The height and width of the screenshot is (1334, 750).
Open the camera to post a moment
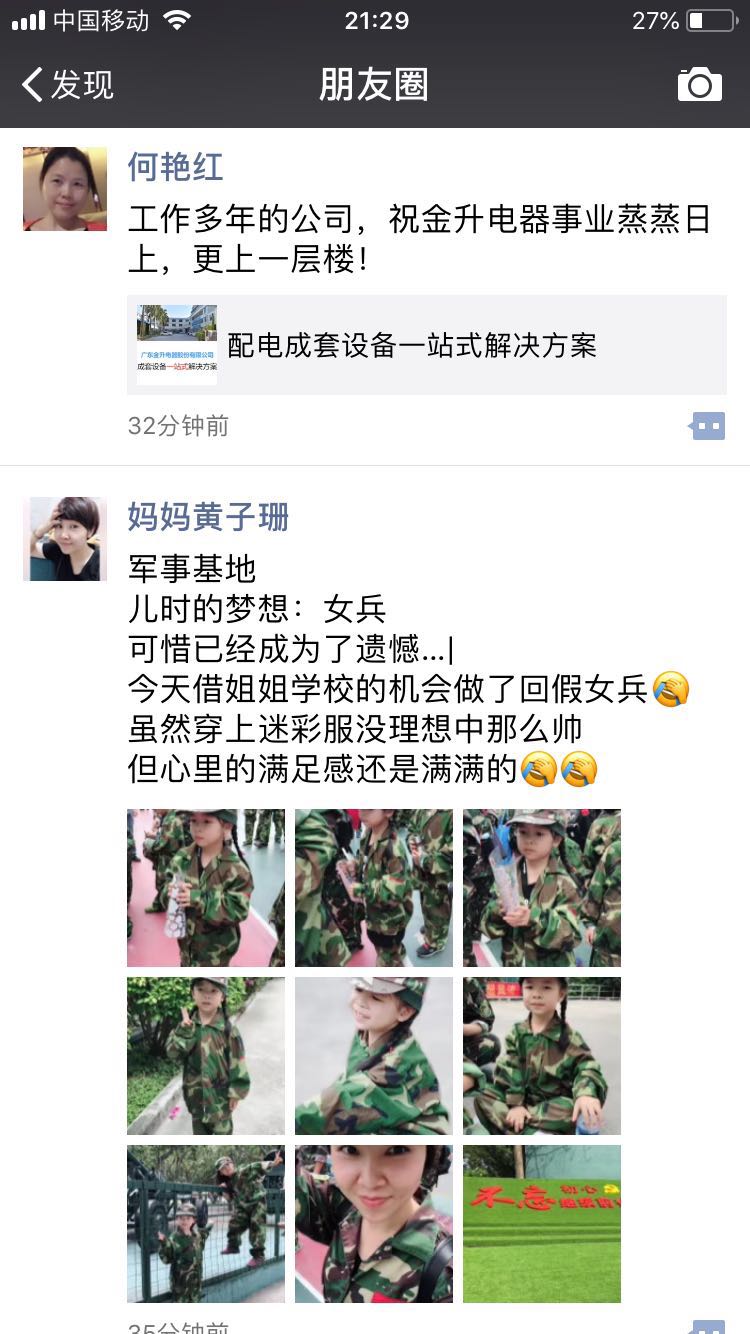pos(699,85)
